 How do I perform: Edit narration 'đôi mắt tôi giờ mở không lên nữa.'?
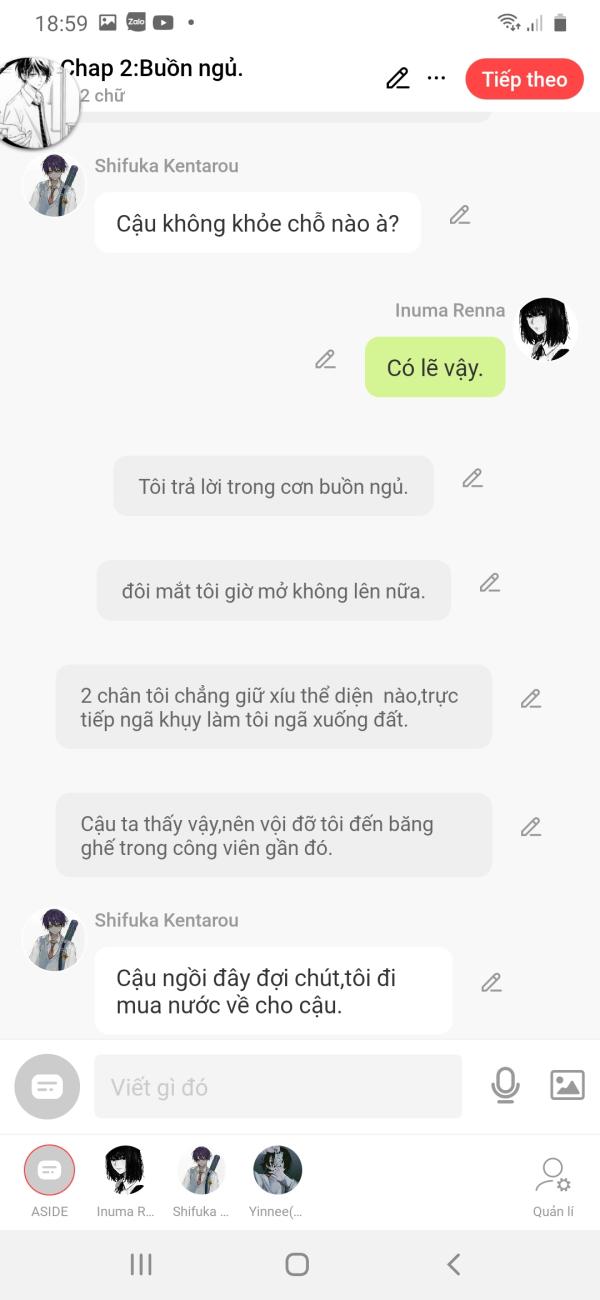click(489, 583)
